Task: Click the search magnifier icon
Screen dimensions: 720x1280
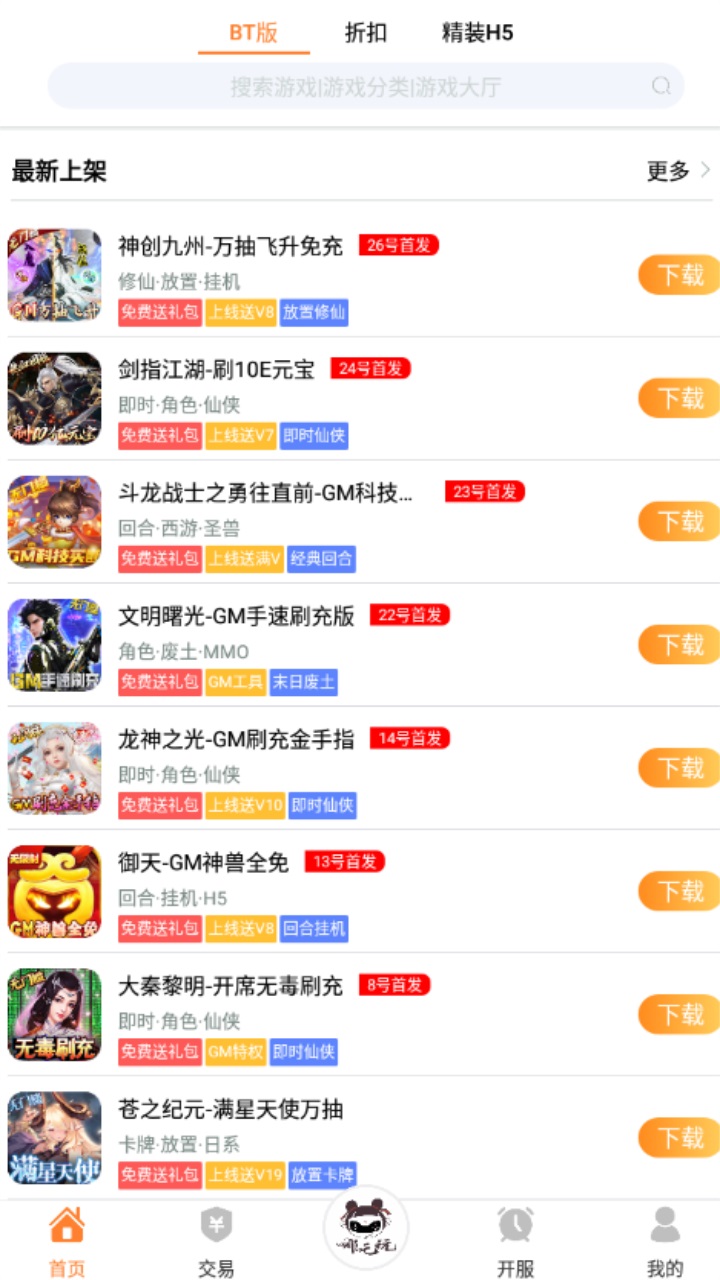Action: [660, 86]
